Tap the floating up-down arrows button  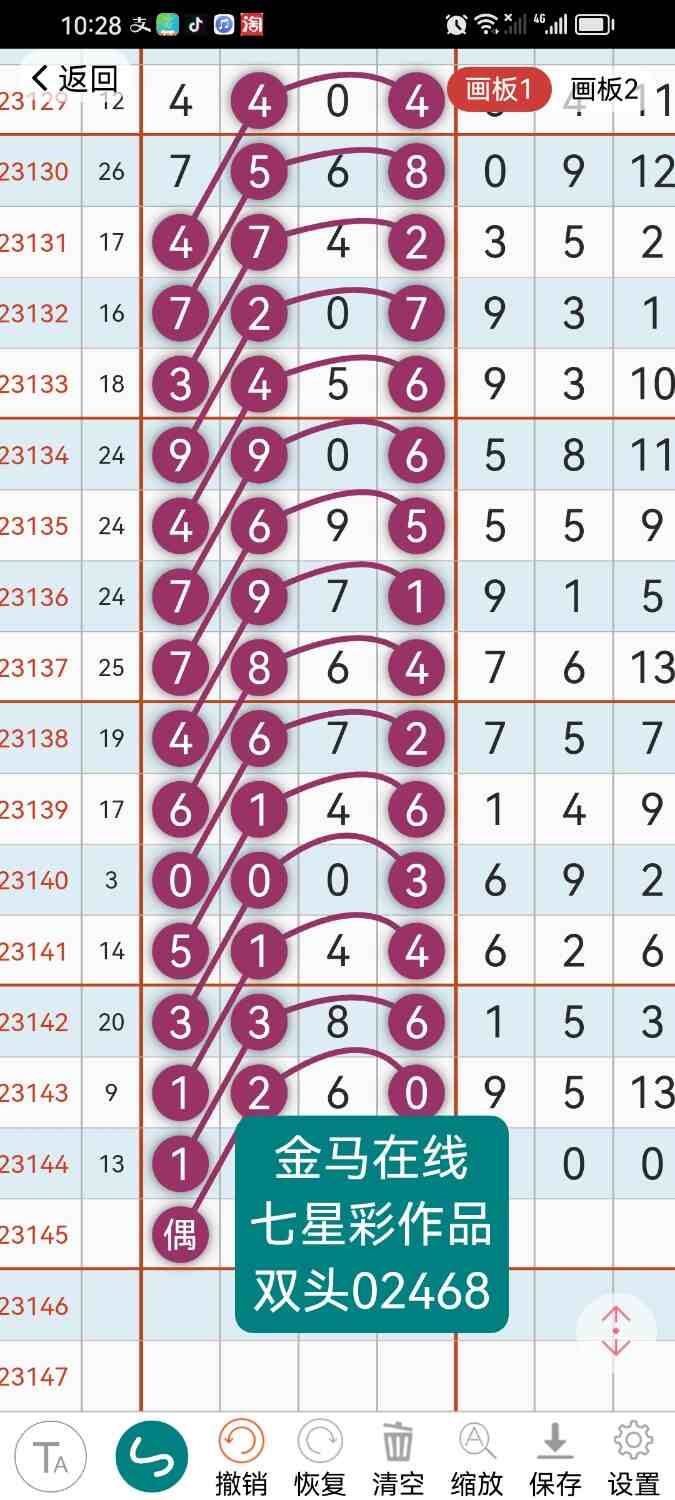coord(616,1331)
